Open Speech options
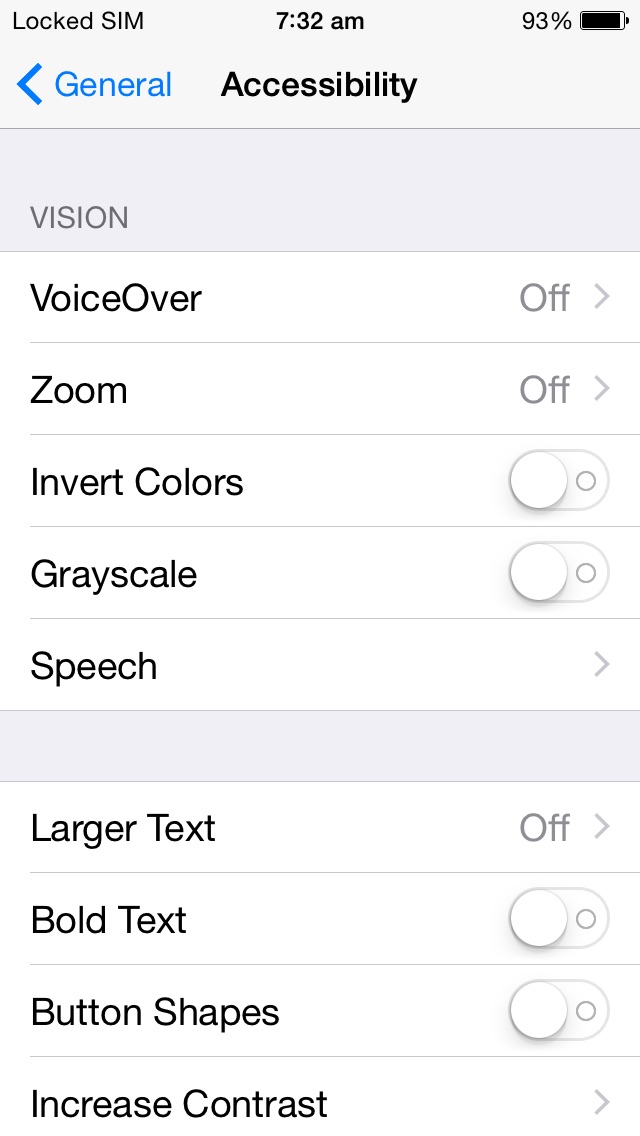 pyautogui.click(x=320, y=666)
